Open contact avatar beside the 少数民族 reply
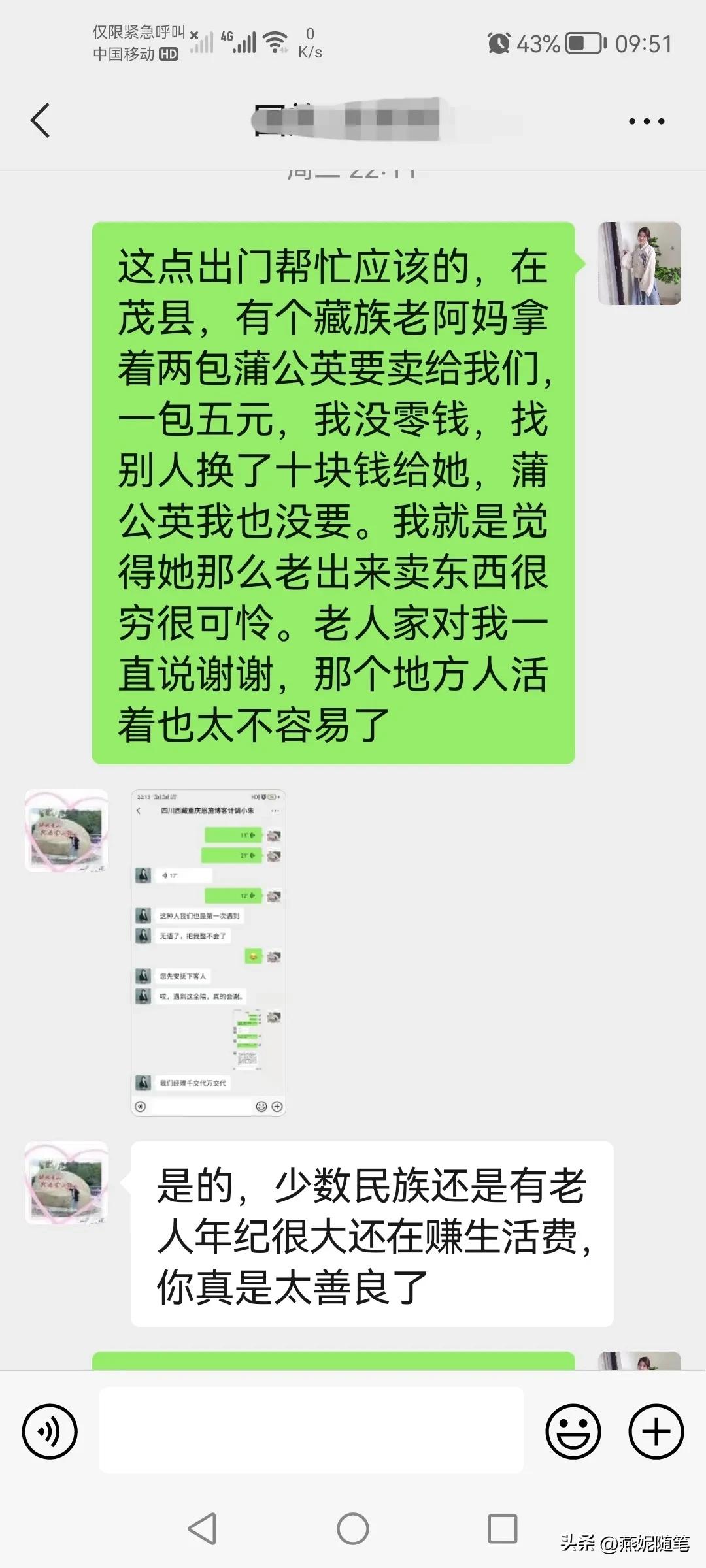Image resolution: width=706 pixels, height=1568 pixels. click(x=66, y=1183)
